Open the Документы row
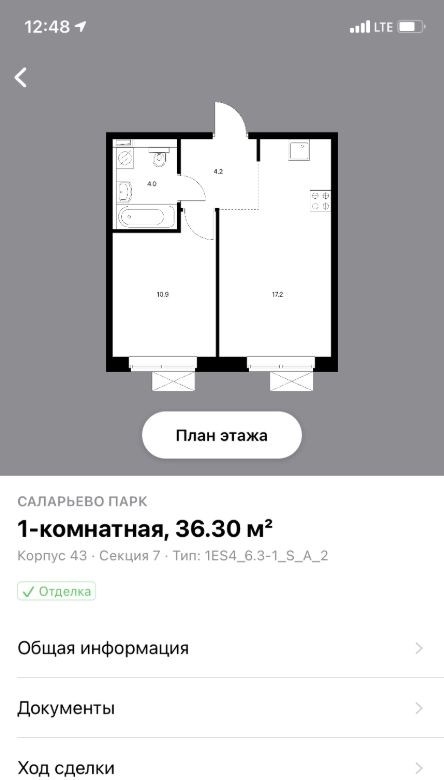 click(222, 707)
